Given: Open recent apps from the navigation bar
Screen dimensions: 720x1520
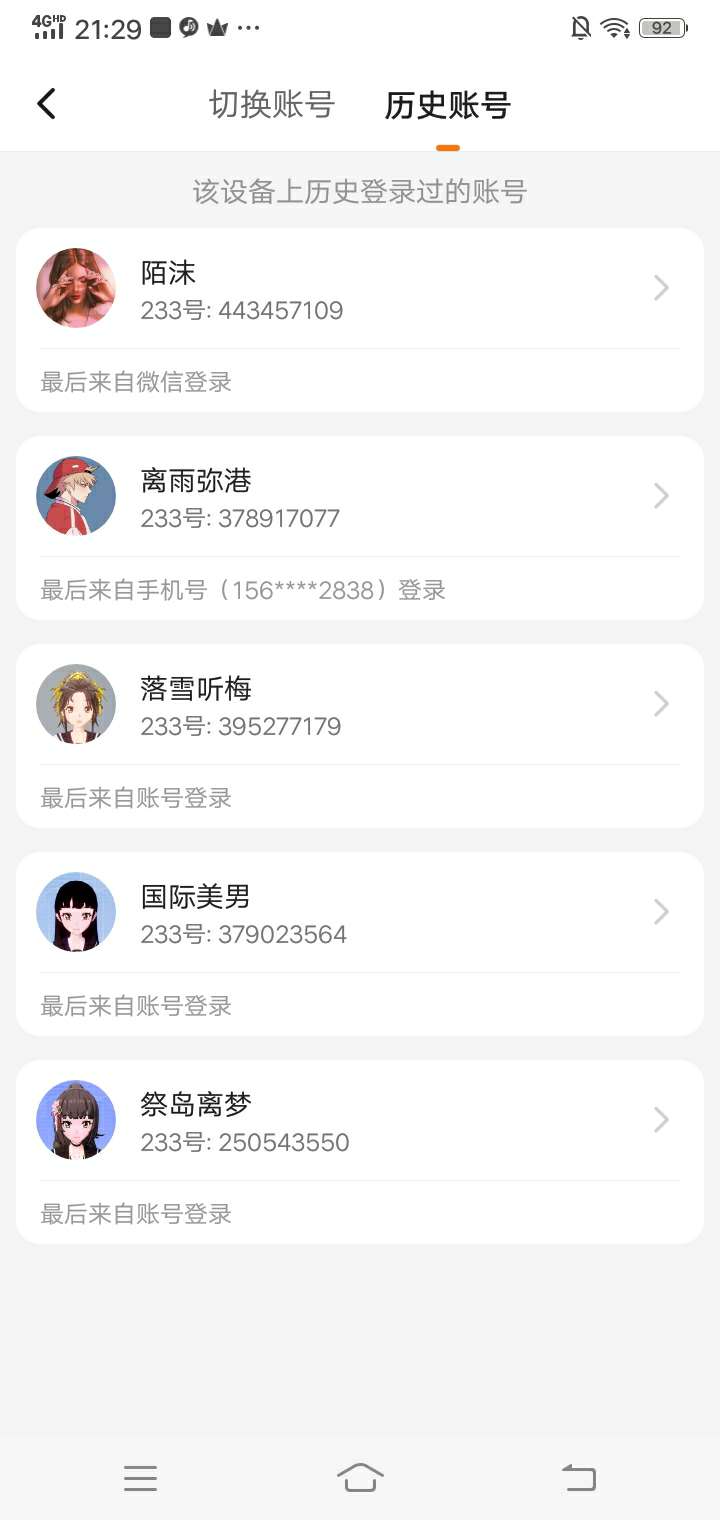Looking at the screenshot, I should (x=140, y=1477).
